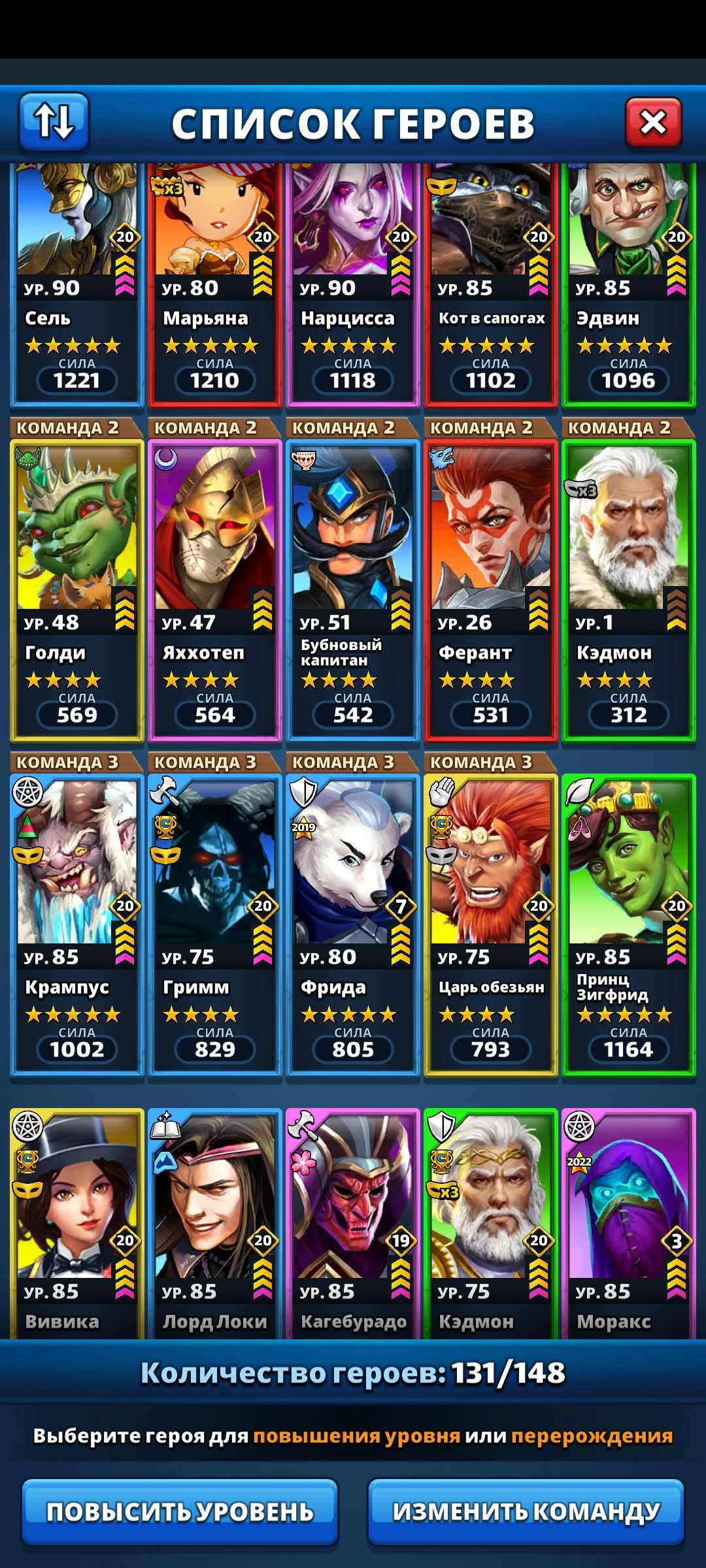Image resolution: width=706 pixels, height=1568 pixels.
Task: Open Нарцисса hero card
Action: click(x=352, y=281)
